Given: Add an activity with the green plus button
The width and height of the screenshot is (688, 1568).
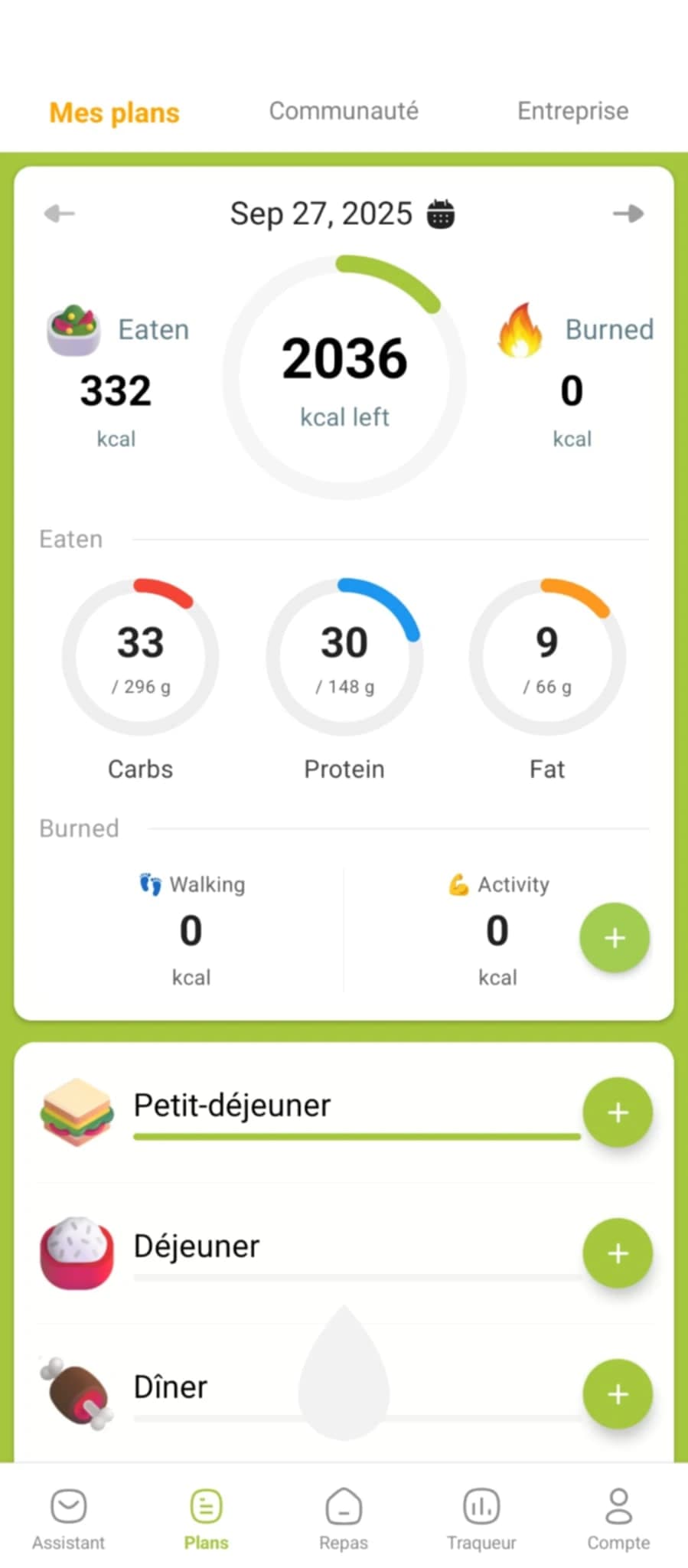Looking at the screenshot, I should click(615, 937).
